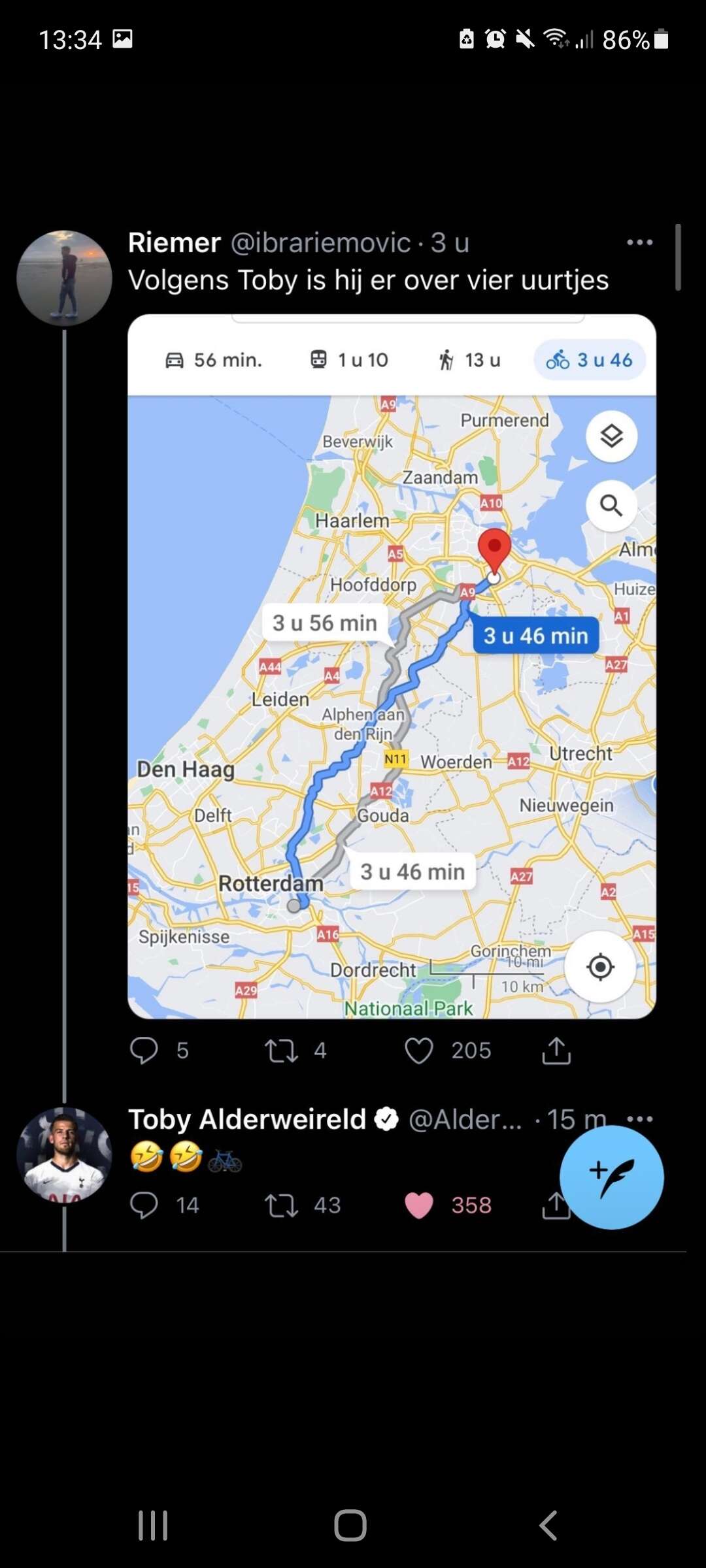The width and height of the screenshot is (706, 1568).
Task: Go back with the system back button
Action: click(548, 1526)
